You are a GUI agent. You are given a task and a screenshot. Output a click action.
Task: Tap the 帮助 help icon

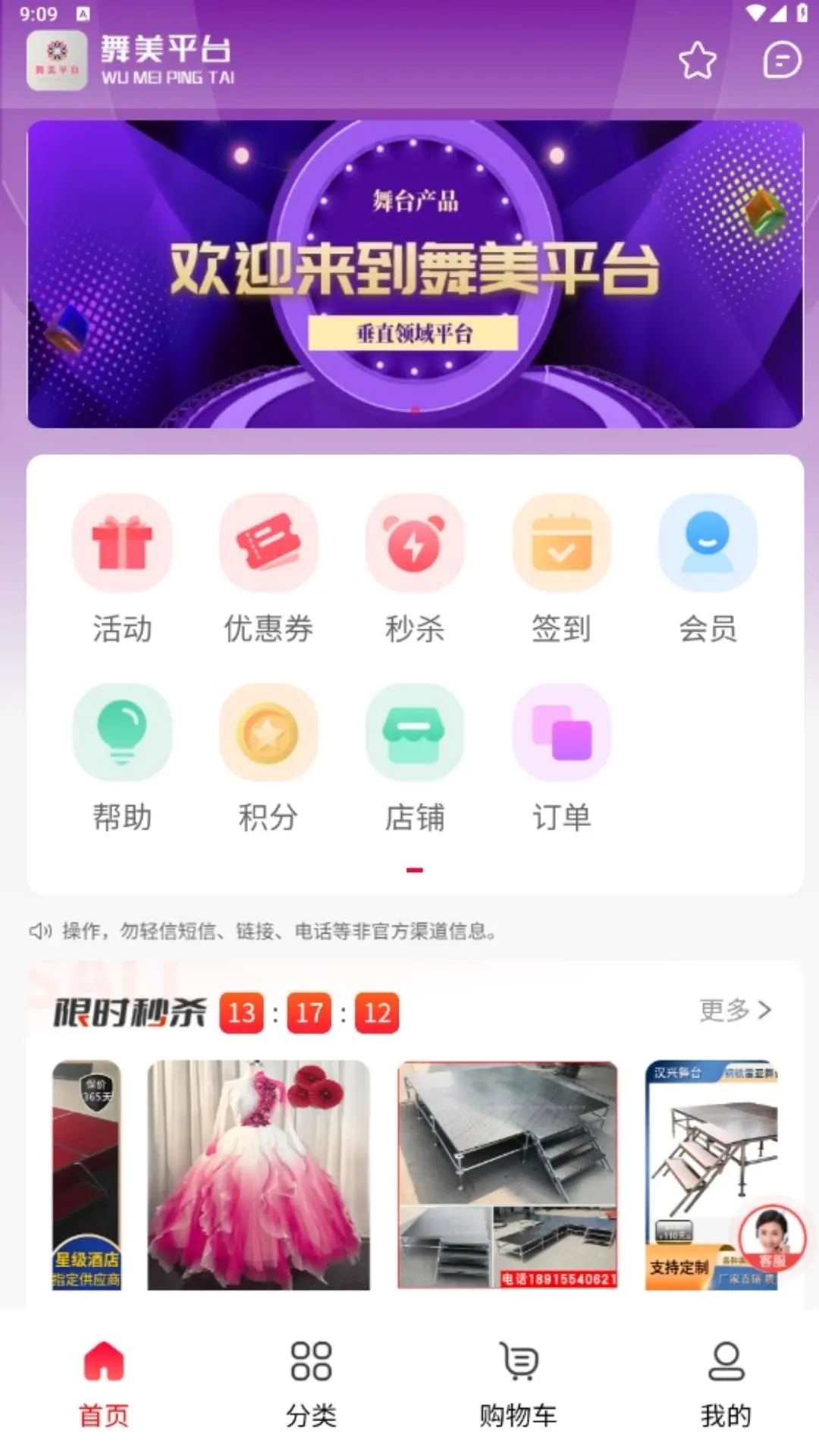point(123,732)
